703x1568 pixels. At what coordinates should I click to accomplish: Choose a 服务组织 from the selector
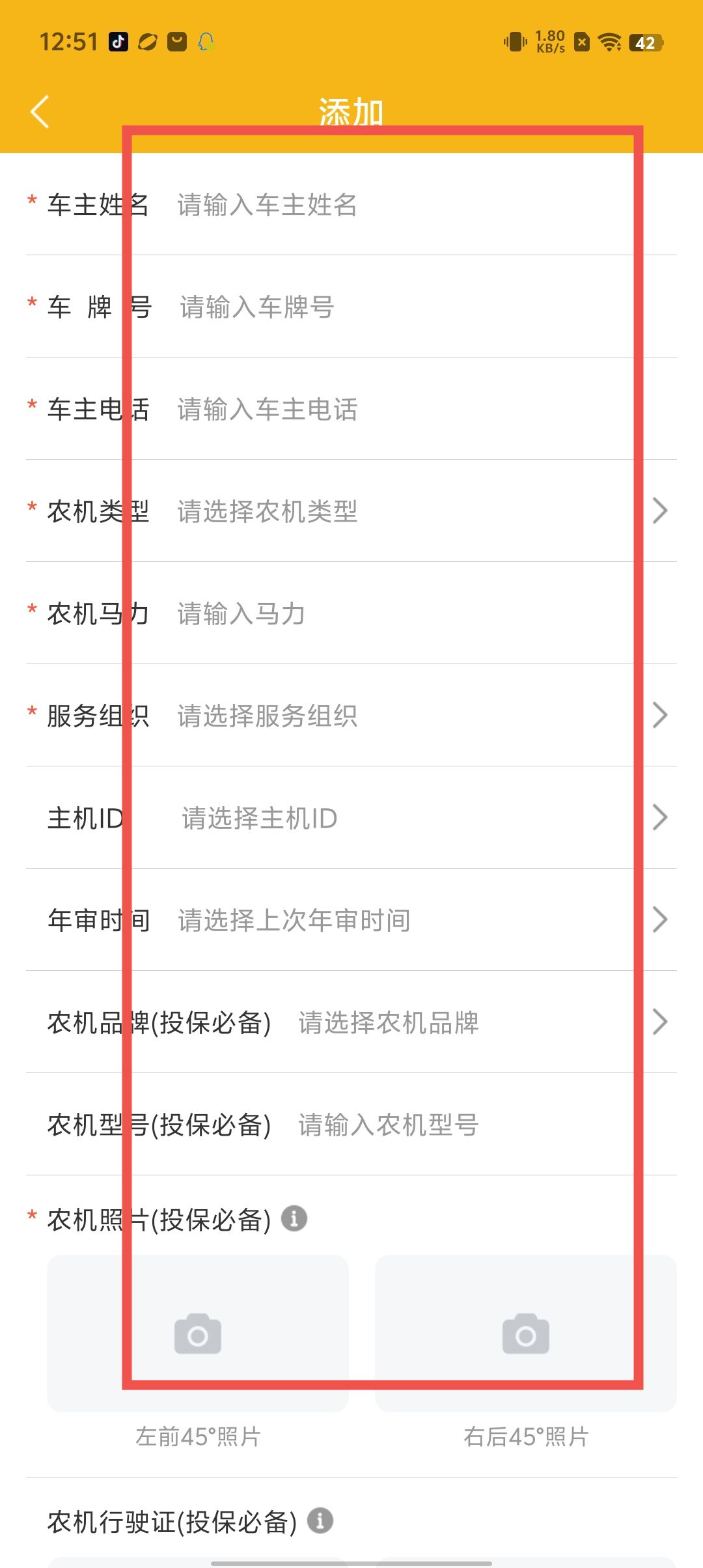[417, 716]
